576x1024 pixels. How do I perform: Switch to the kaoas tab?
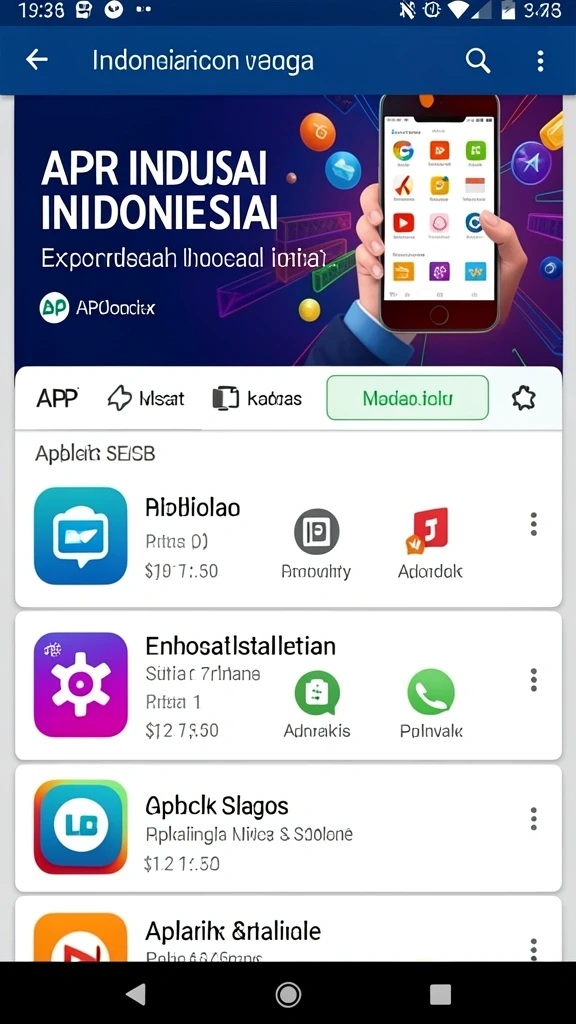pyautogui.click(x=257, y=398)
